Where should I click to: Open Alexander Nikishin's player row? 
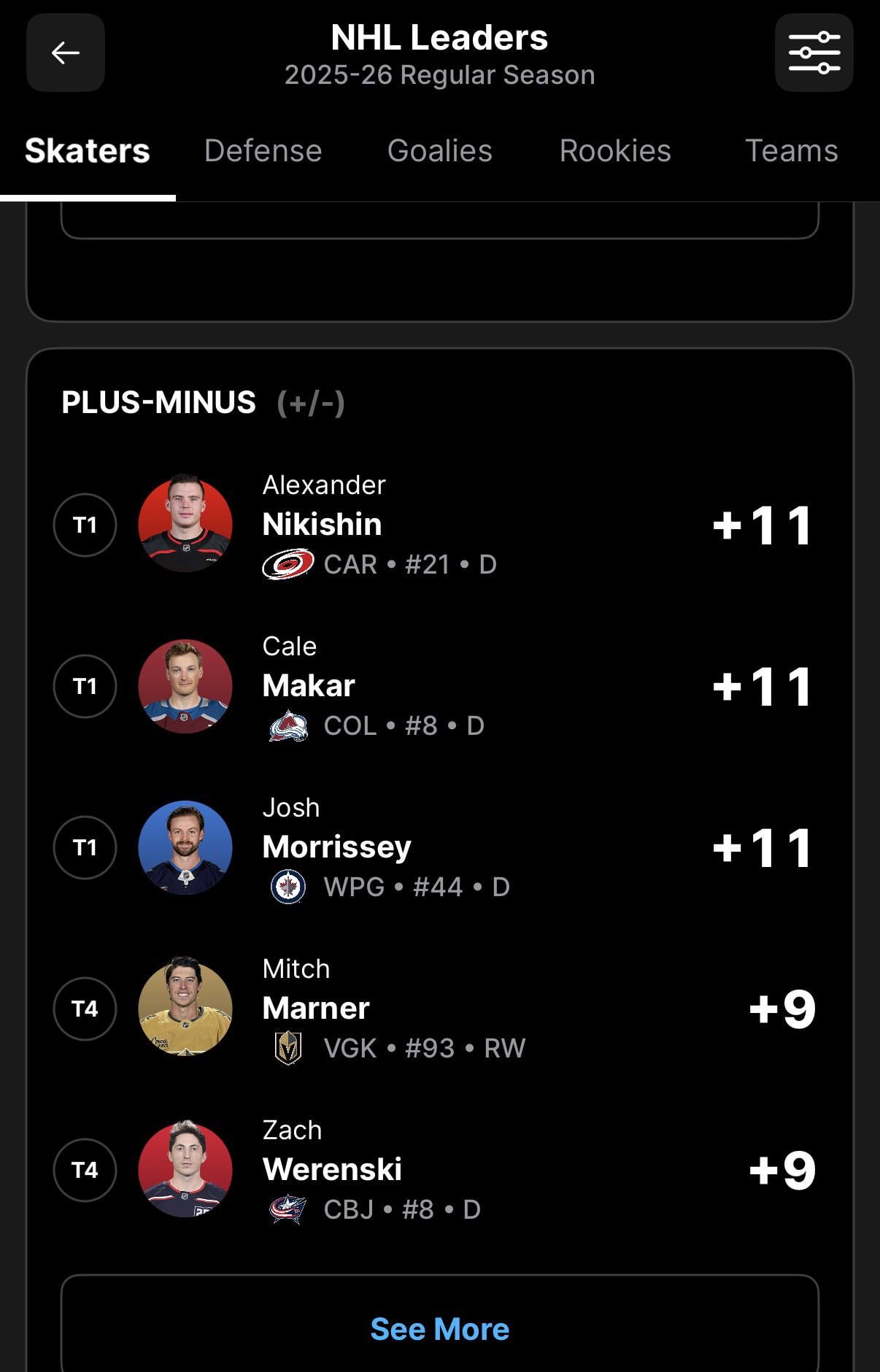438,525
